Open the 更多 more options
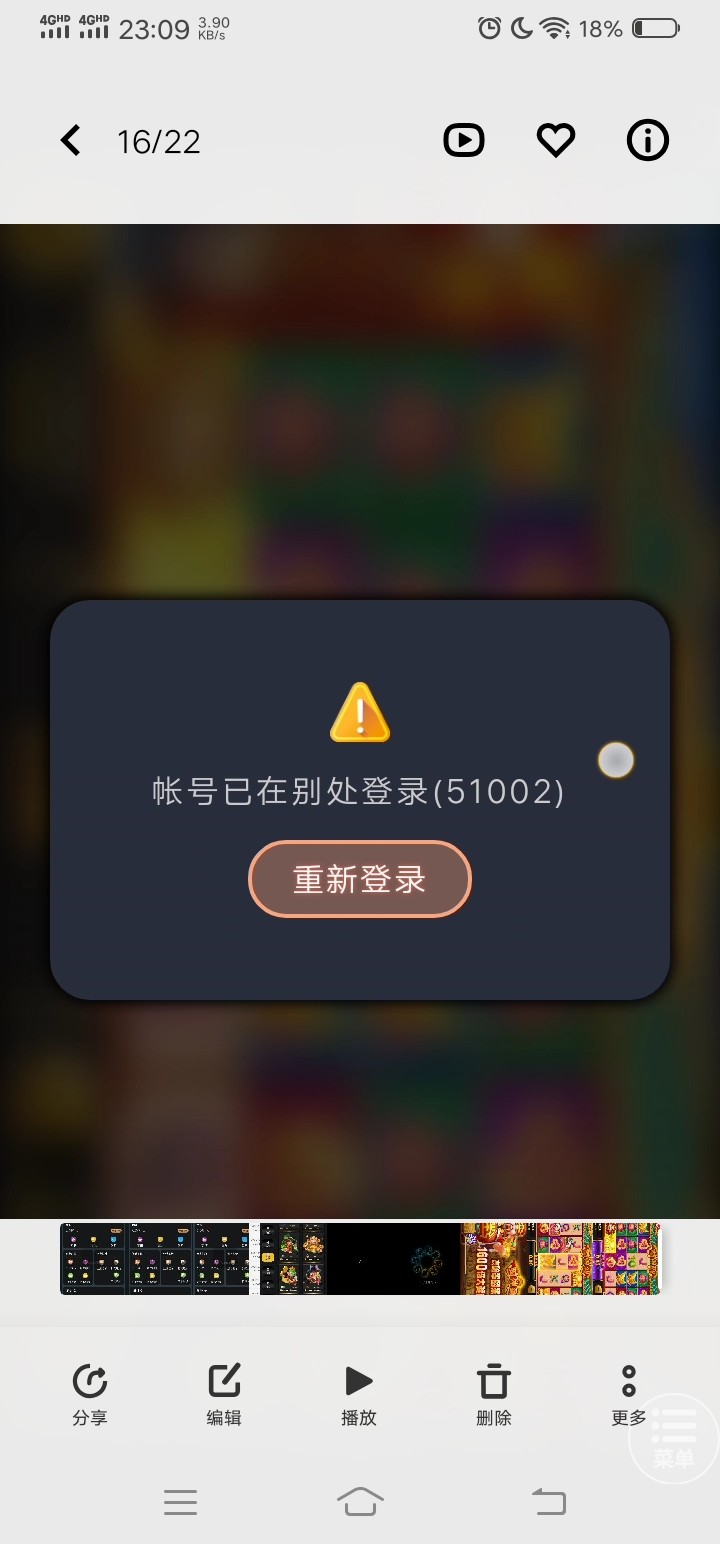The image size is (720, 1544). tap(628, 1394)
